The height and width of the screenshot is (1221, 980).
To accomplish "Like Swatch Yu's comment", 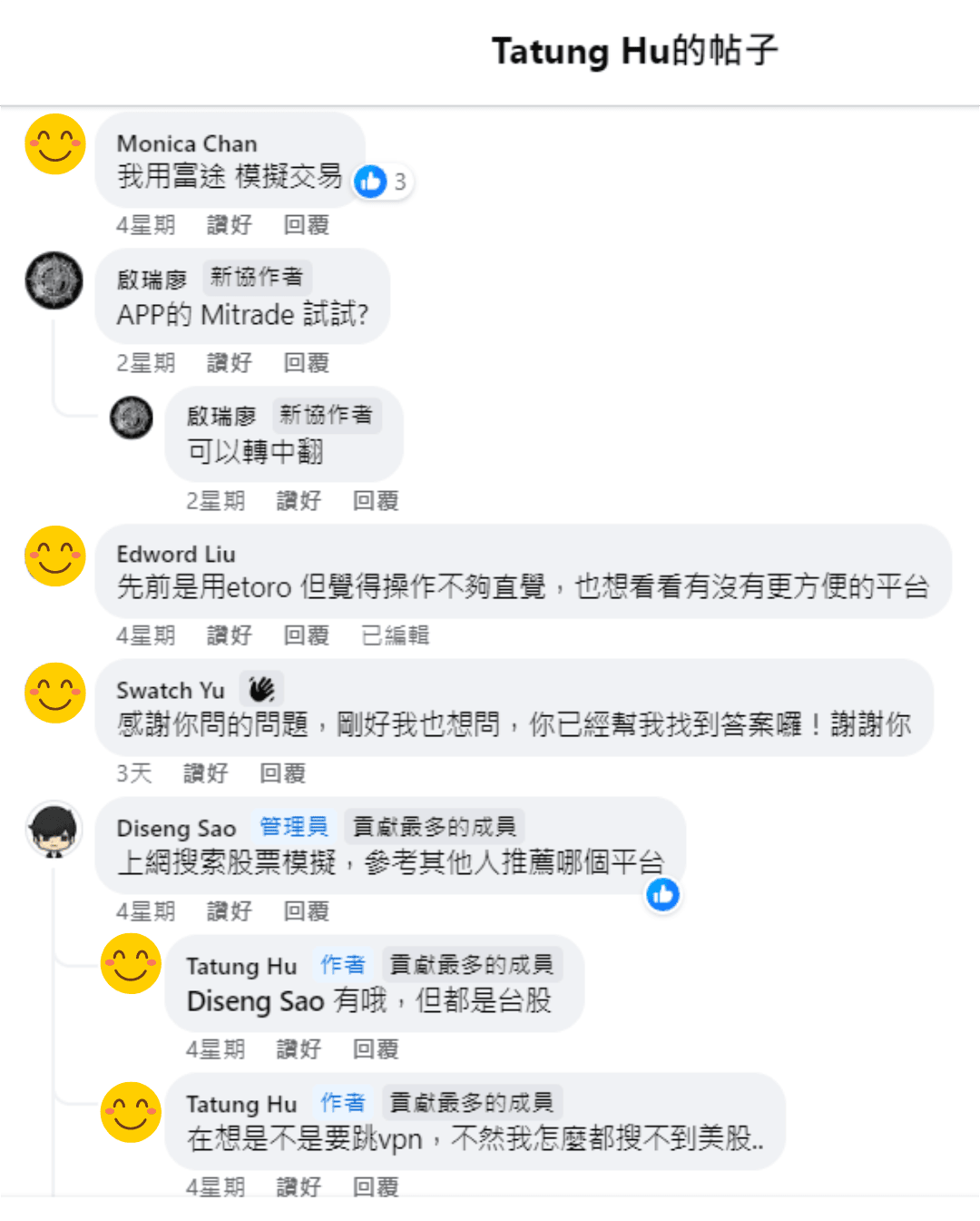I will click(205, 773).
